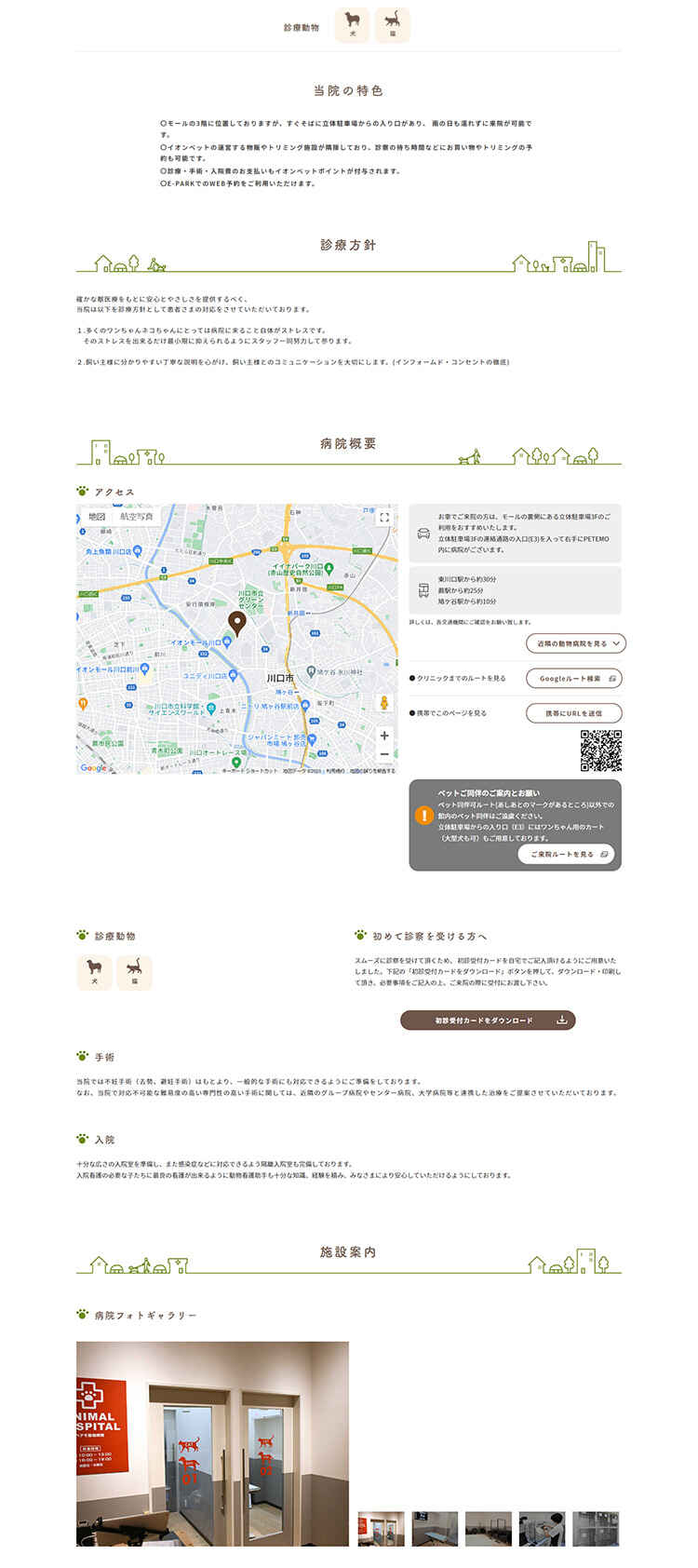This screenshot has height=1568, width=698.
Task: Zoom out on the map
Action: coord(383,755)
